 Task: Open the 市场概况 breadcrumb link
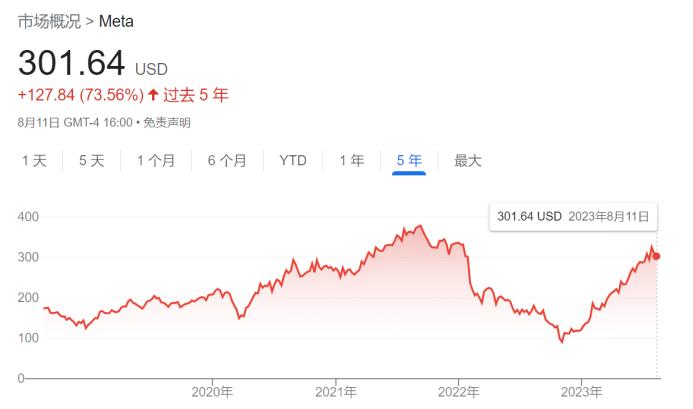(49, 21)
